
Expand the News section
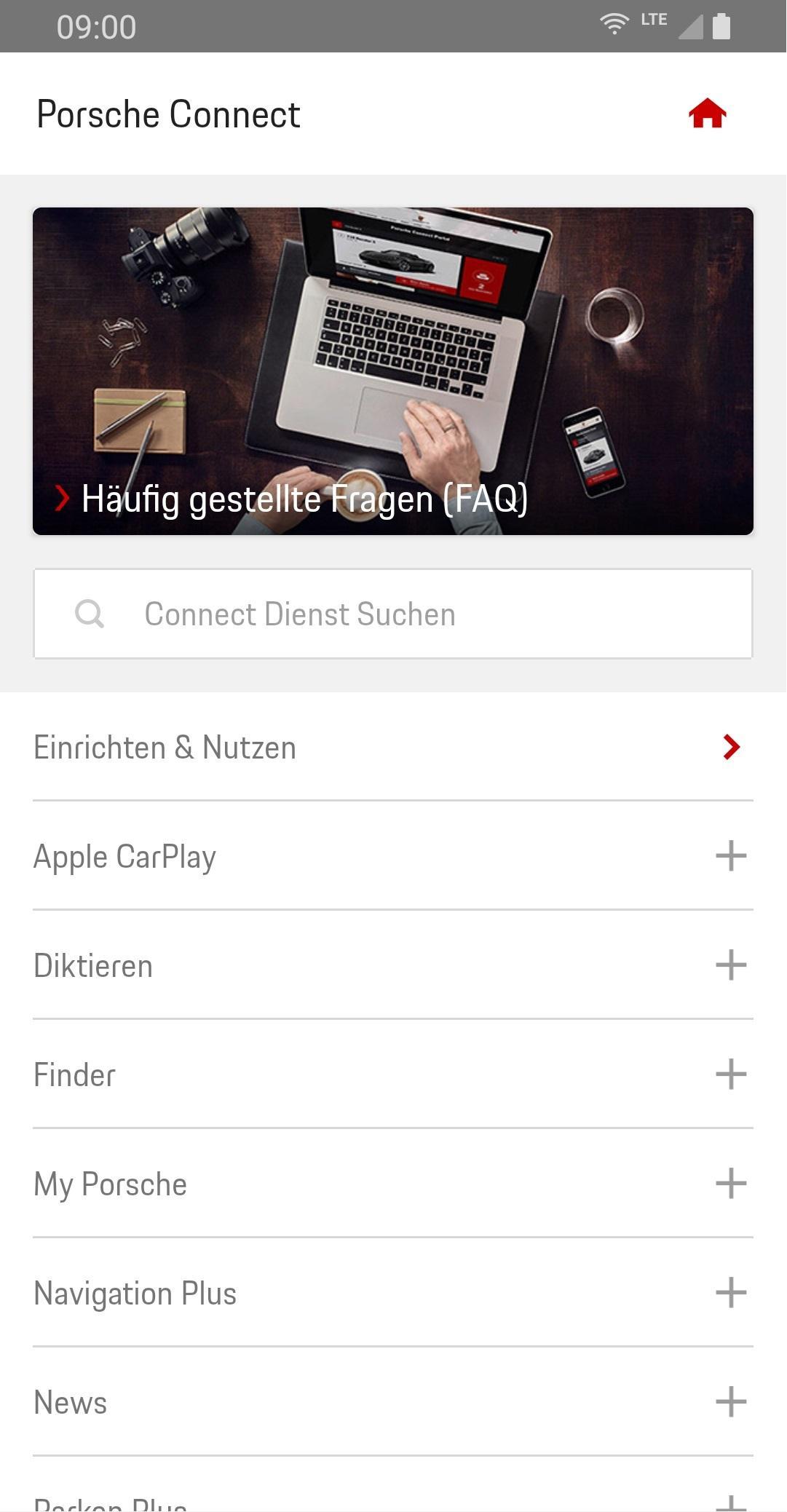coord(731,1403)
